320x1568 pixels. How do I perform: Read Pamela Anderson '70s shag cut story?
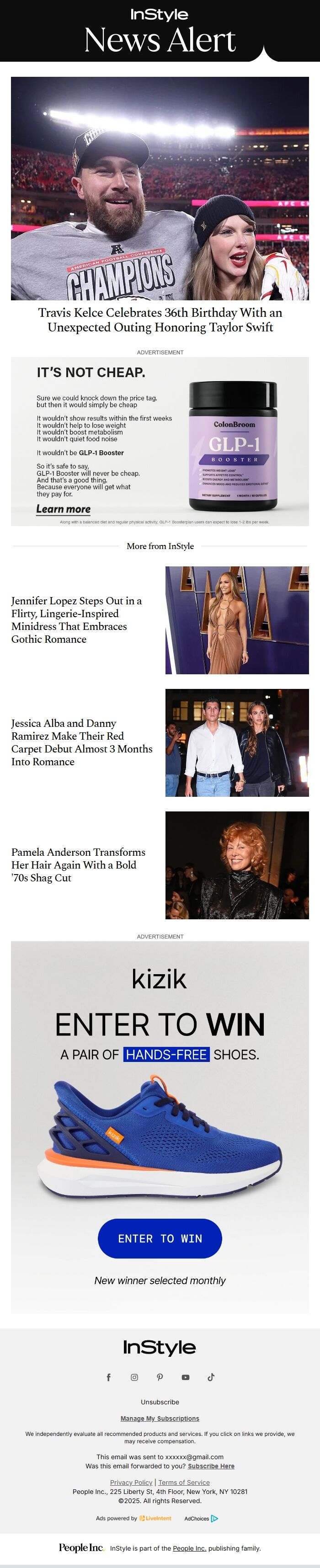(78, 864)
